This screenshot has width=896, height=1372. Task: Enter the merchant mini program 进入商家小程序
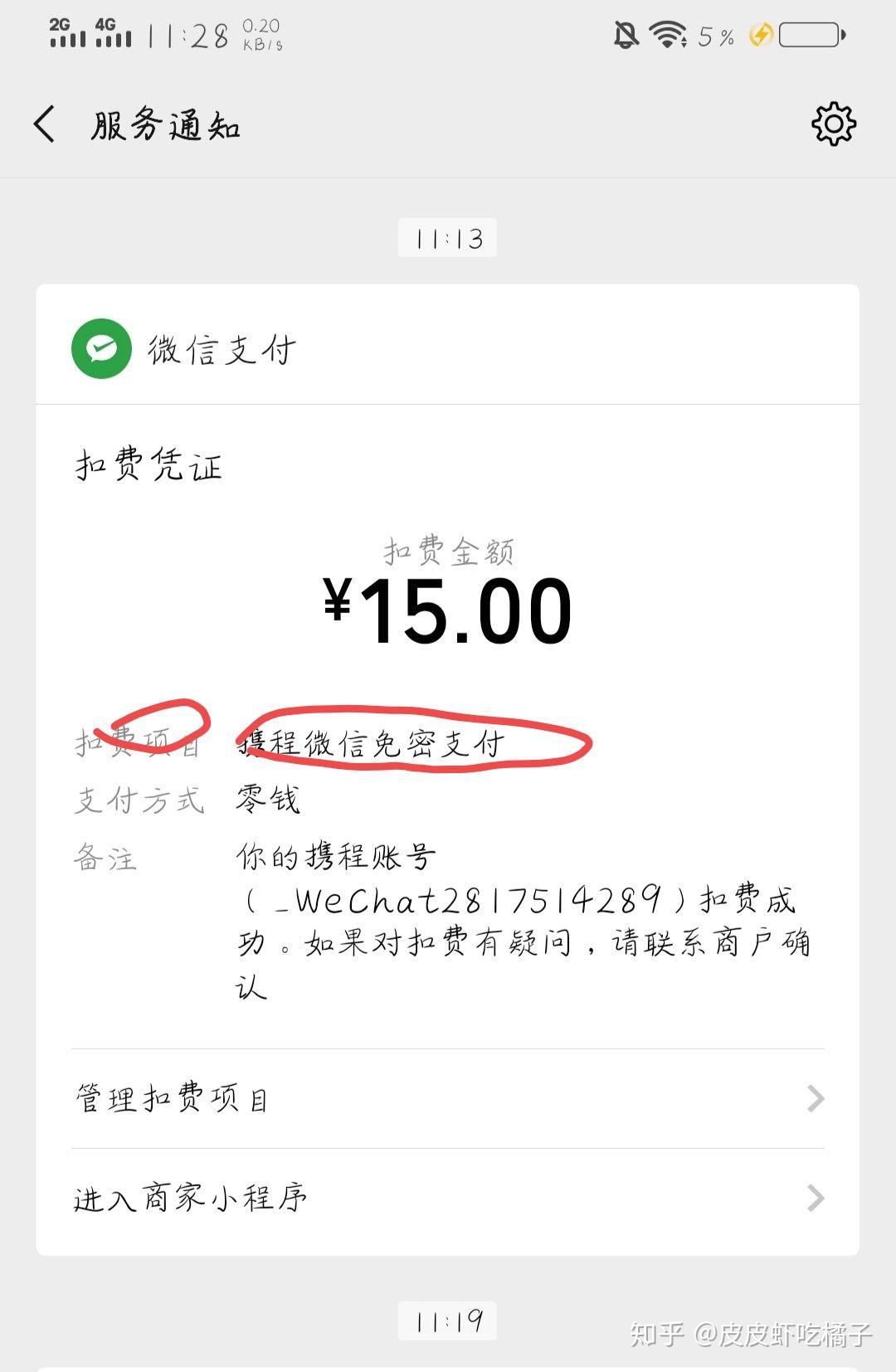point(189,1196)
